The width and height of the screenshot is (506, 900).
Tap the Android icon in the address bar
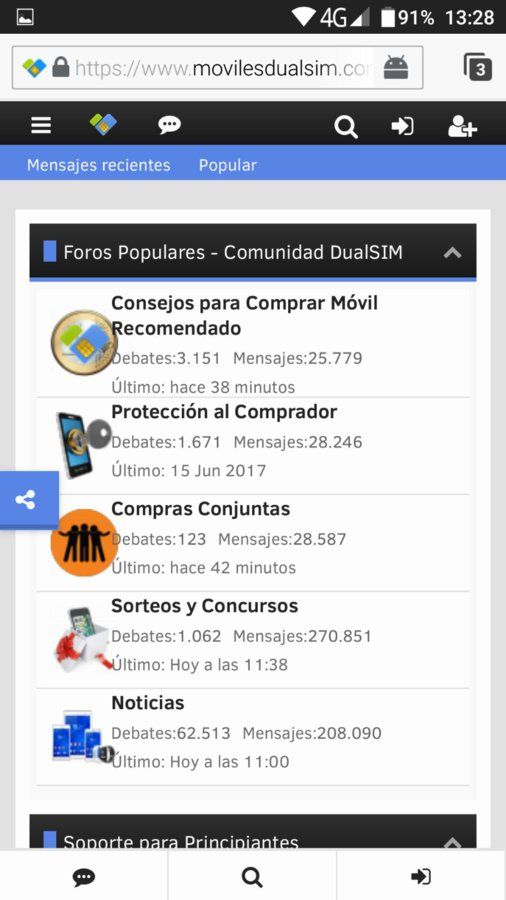coord(396,68)
